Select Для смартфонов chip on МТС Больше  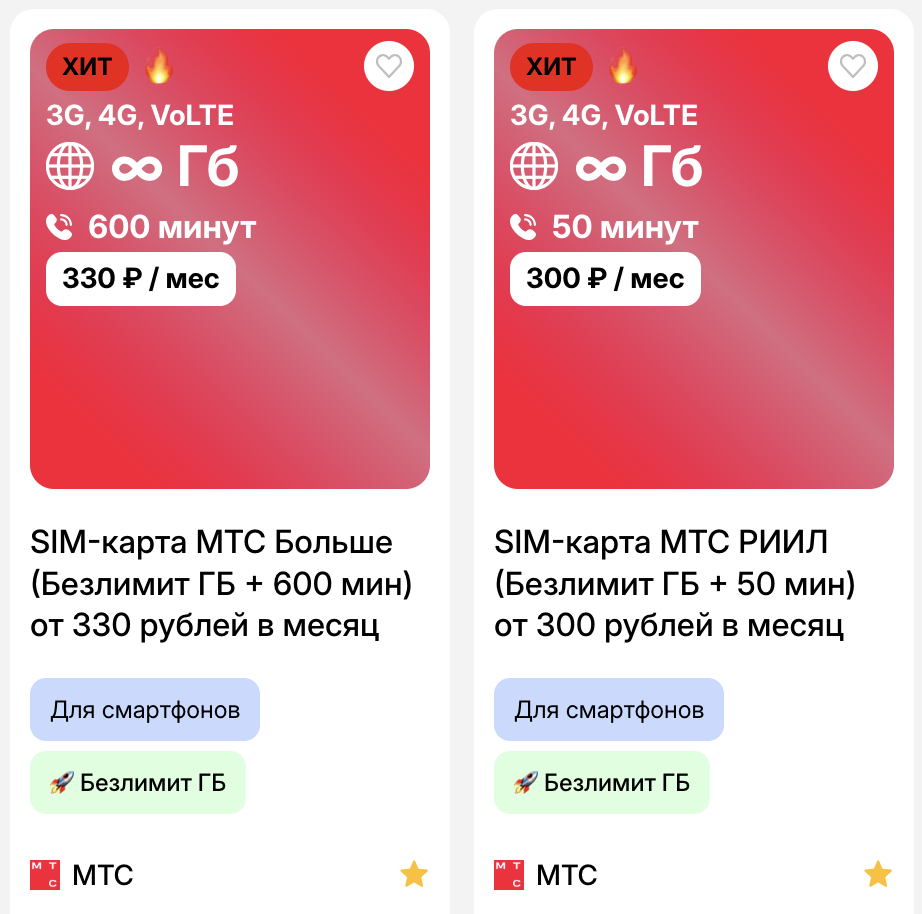[145, 710]
